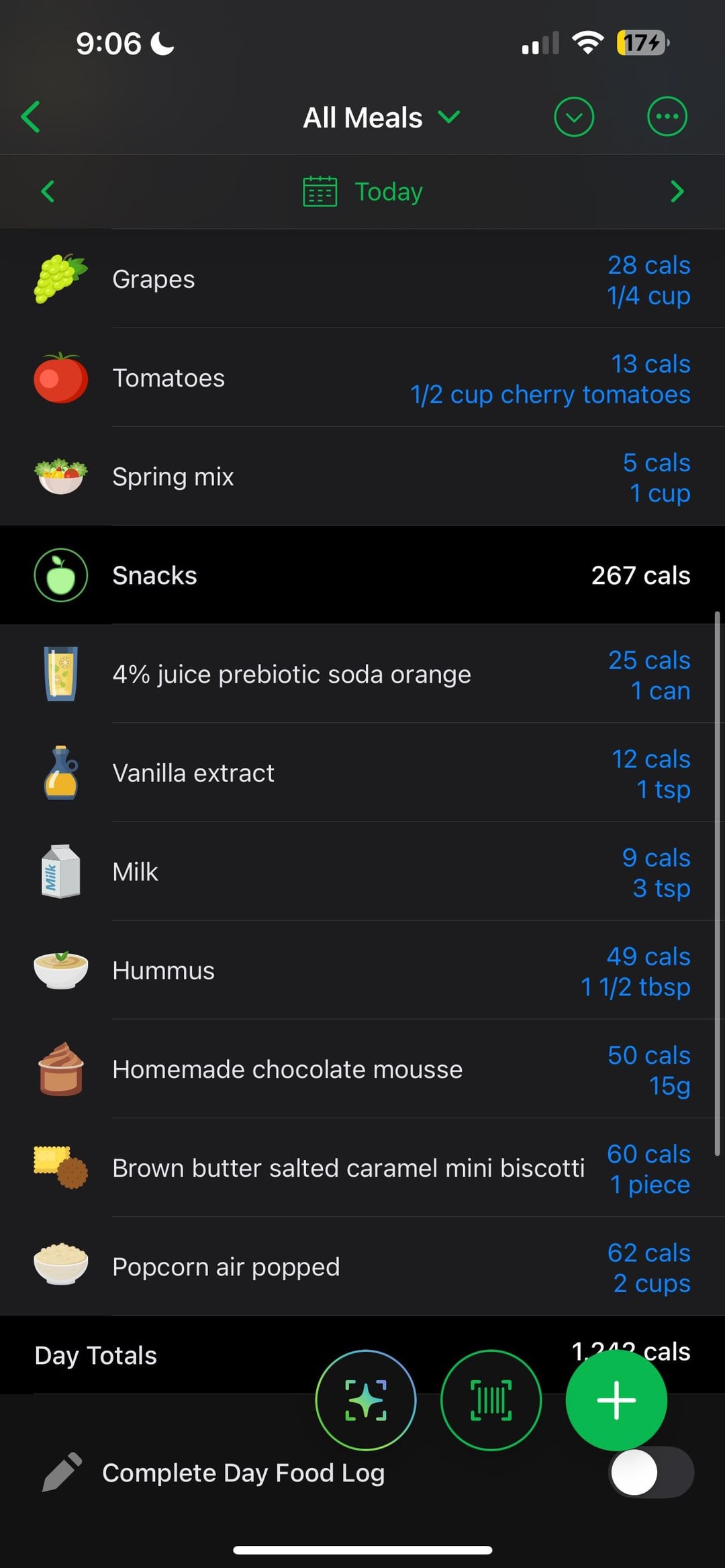Open the Grapes entry
725x1568 pixels.
click(362, 279)
